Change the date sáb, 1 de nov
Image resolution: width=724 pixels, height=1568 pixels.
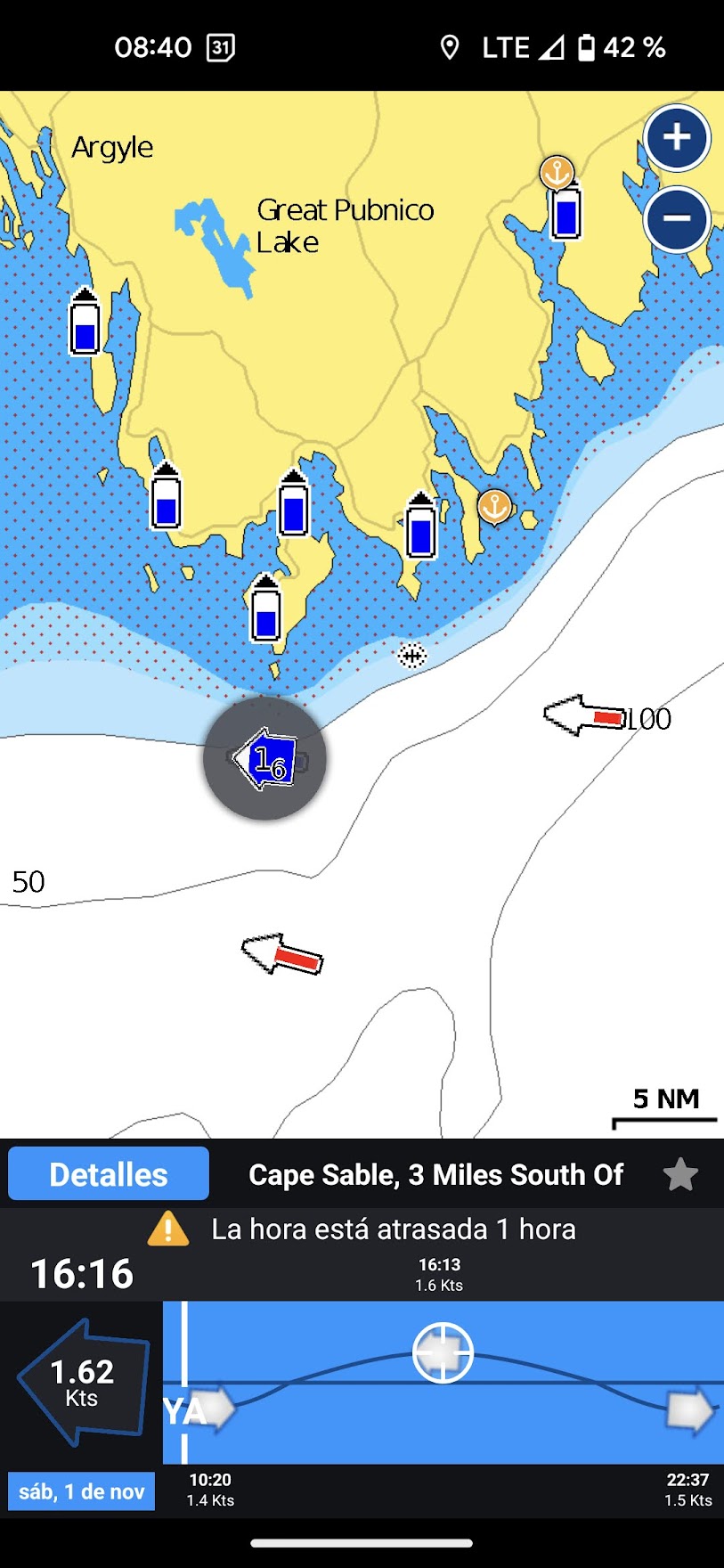(x=81, y=1491)
